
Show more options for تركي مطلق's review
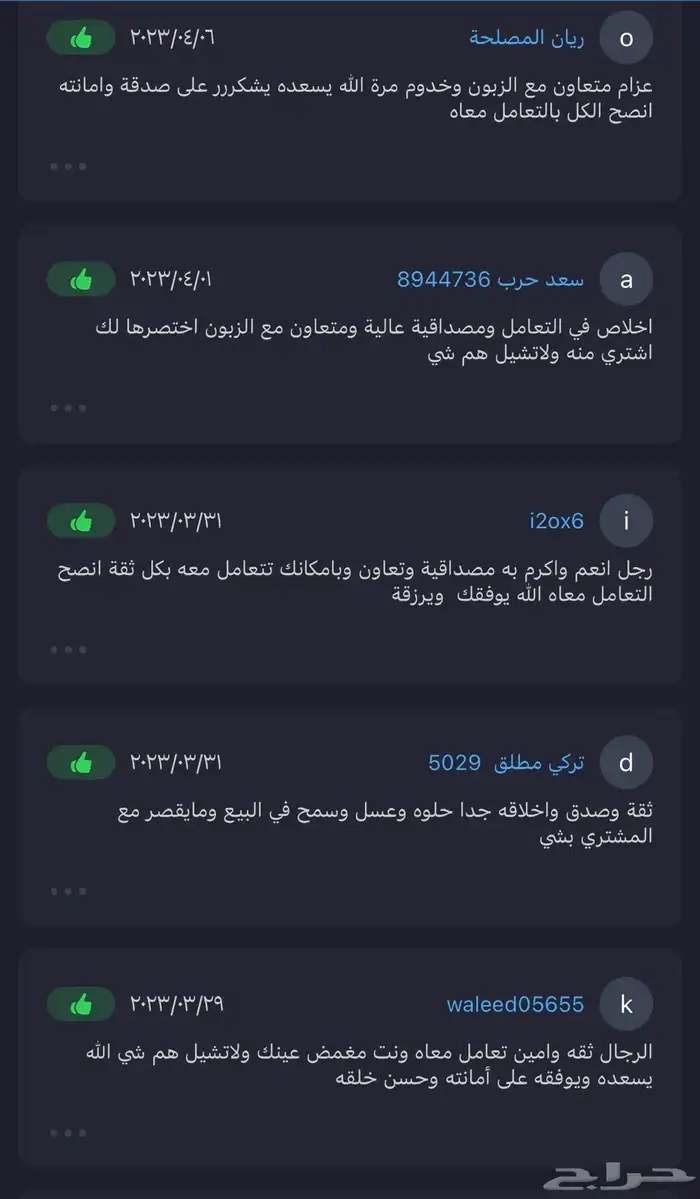pos(68,891)
